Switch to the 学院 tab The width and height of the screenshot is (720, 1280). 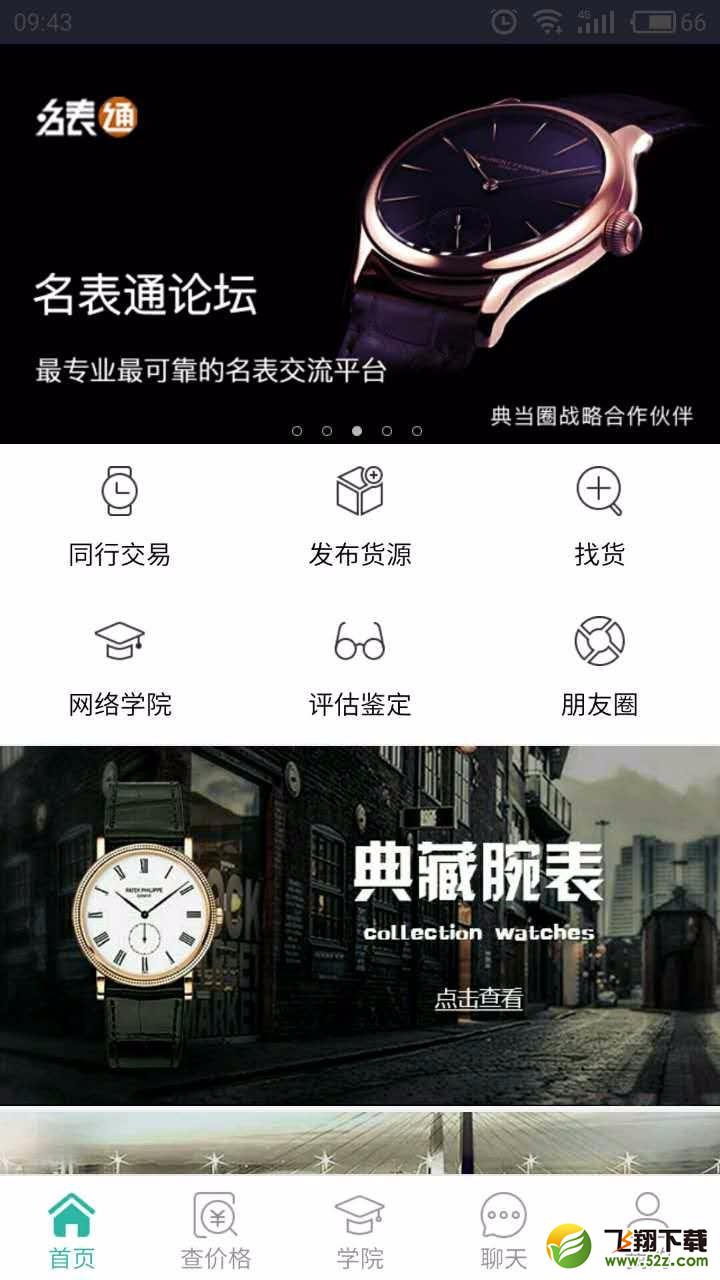point(360,1230)
